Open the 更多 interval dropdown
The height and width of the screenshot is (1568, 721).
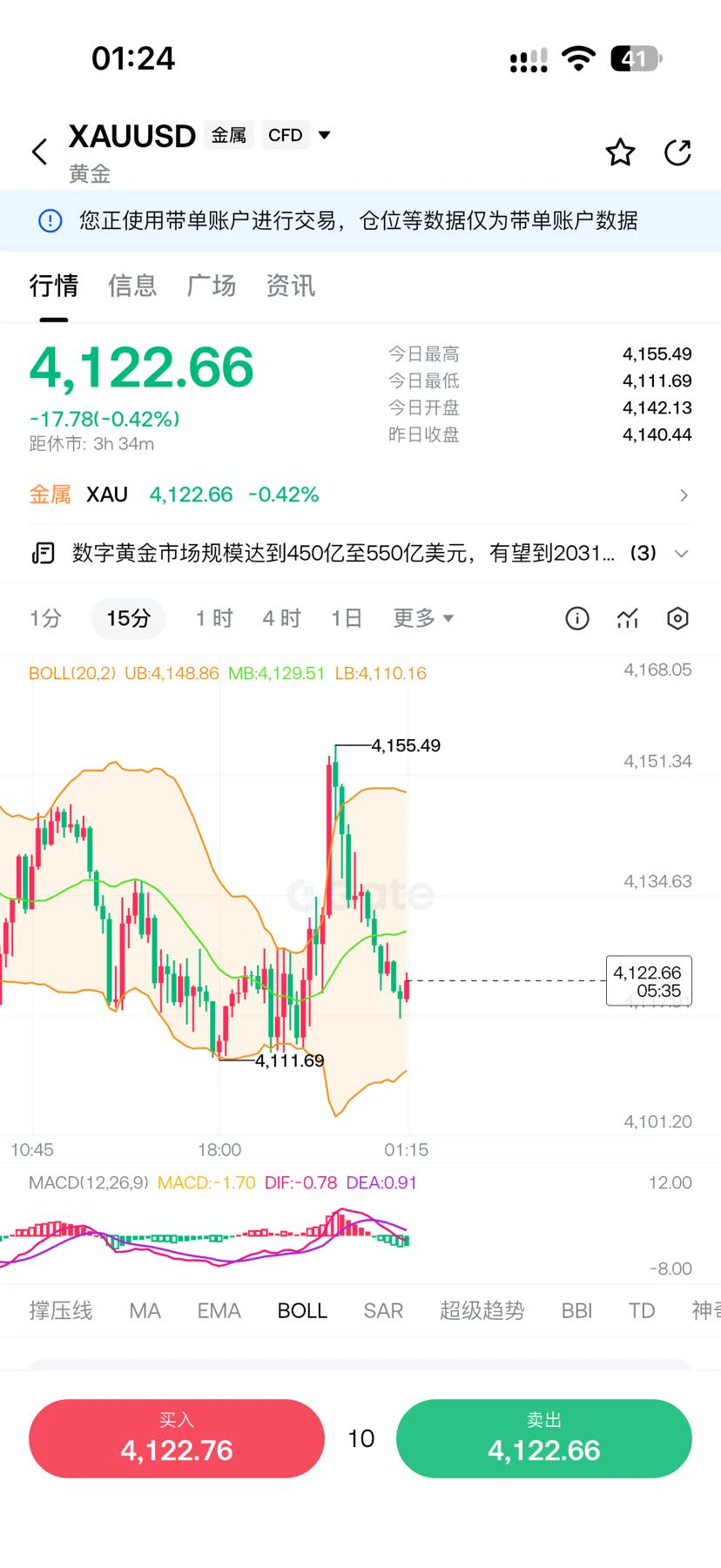click(423, 618)
